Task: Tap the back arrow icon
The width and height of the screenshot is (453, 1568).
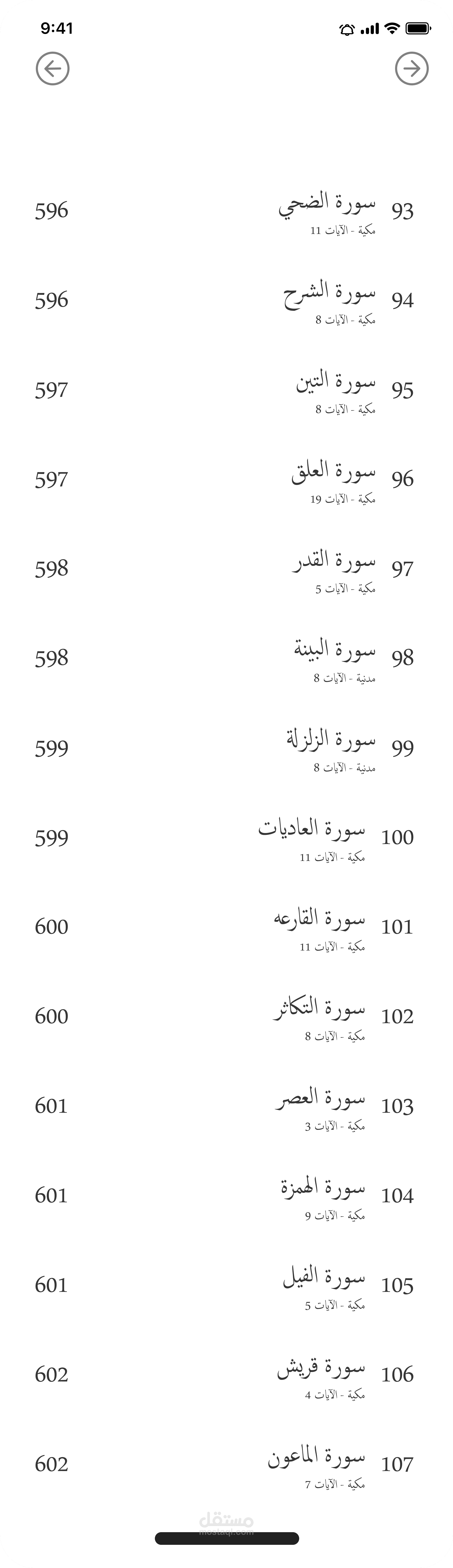Action: [52, 69]
